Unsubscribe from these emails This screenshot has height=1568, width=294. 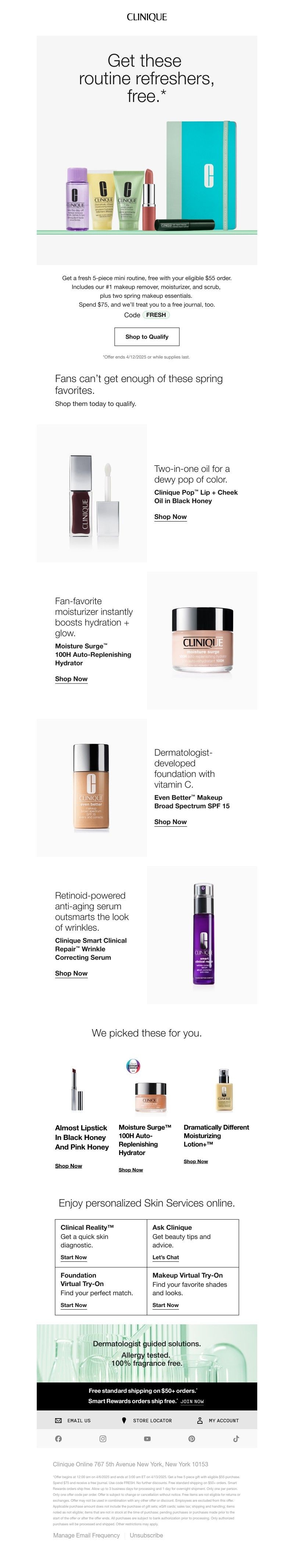pyautogui.click(x=146, y=1535)
